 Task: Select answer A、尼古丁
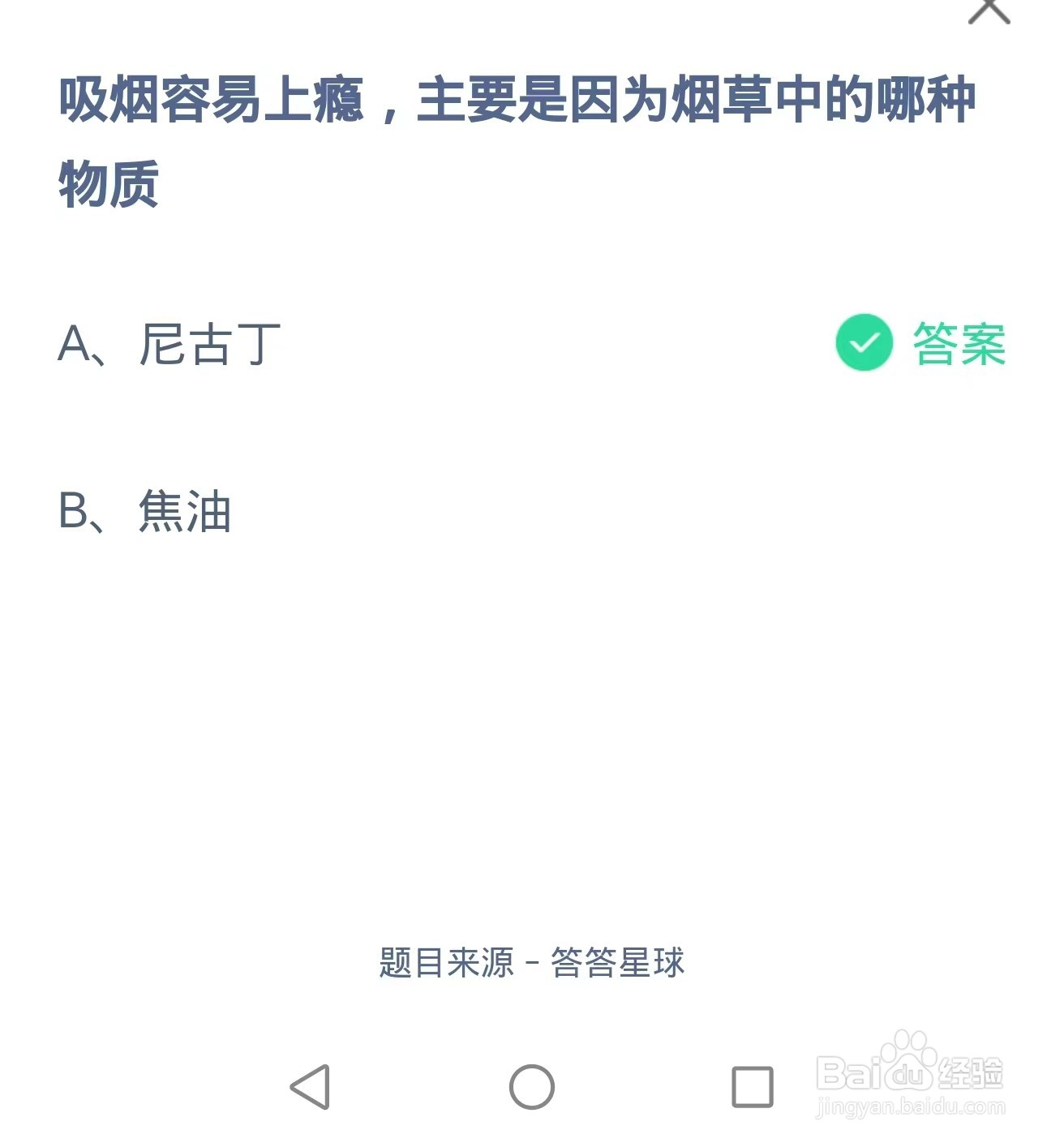(169, 344)
